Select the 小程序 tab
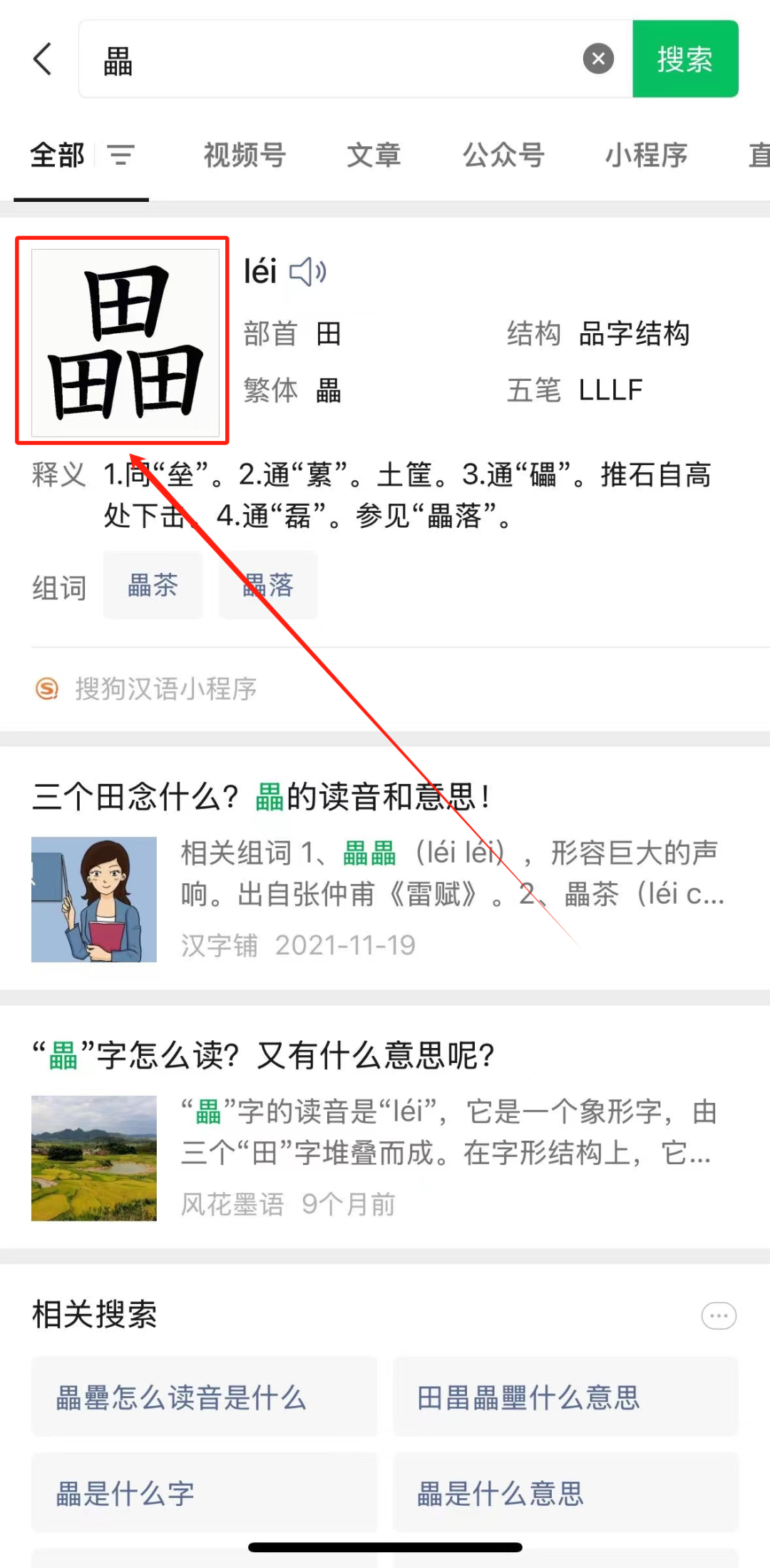The image size is (770, 1568). 646,156
